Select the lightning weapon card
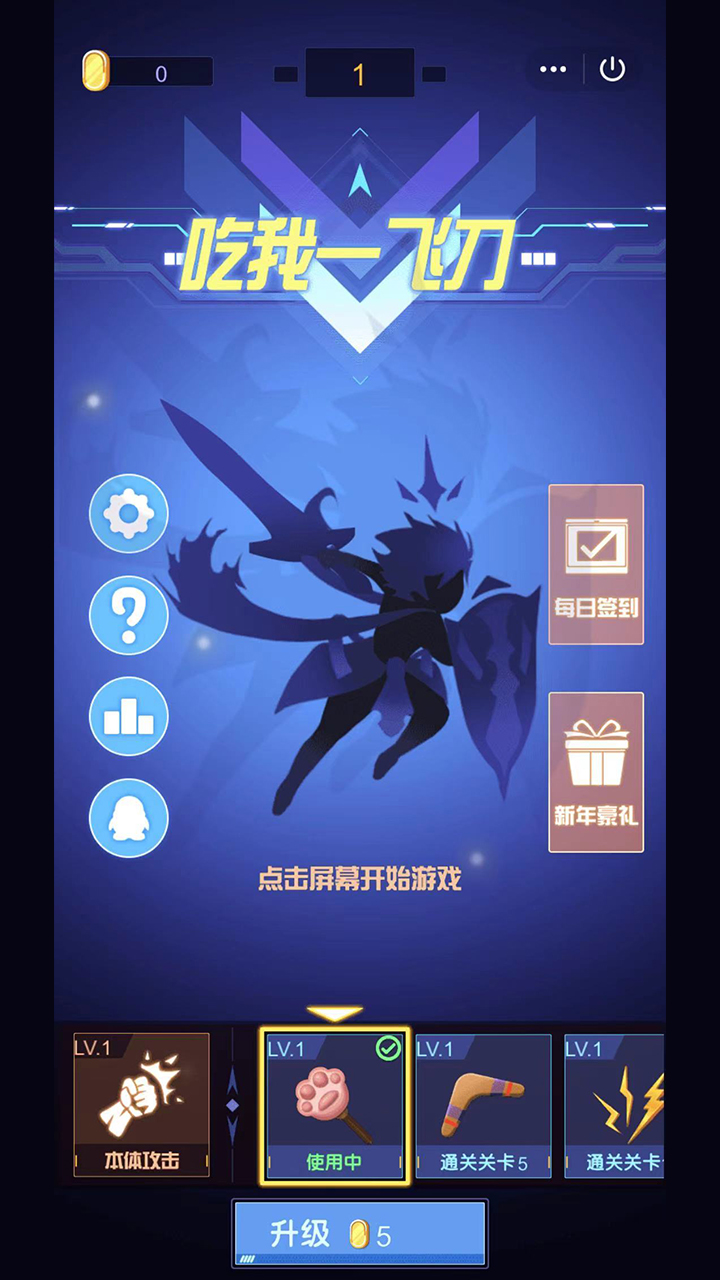The height and width of the screenshot is (1280, 720). [x=615, y=1105]
